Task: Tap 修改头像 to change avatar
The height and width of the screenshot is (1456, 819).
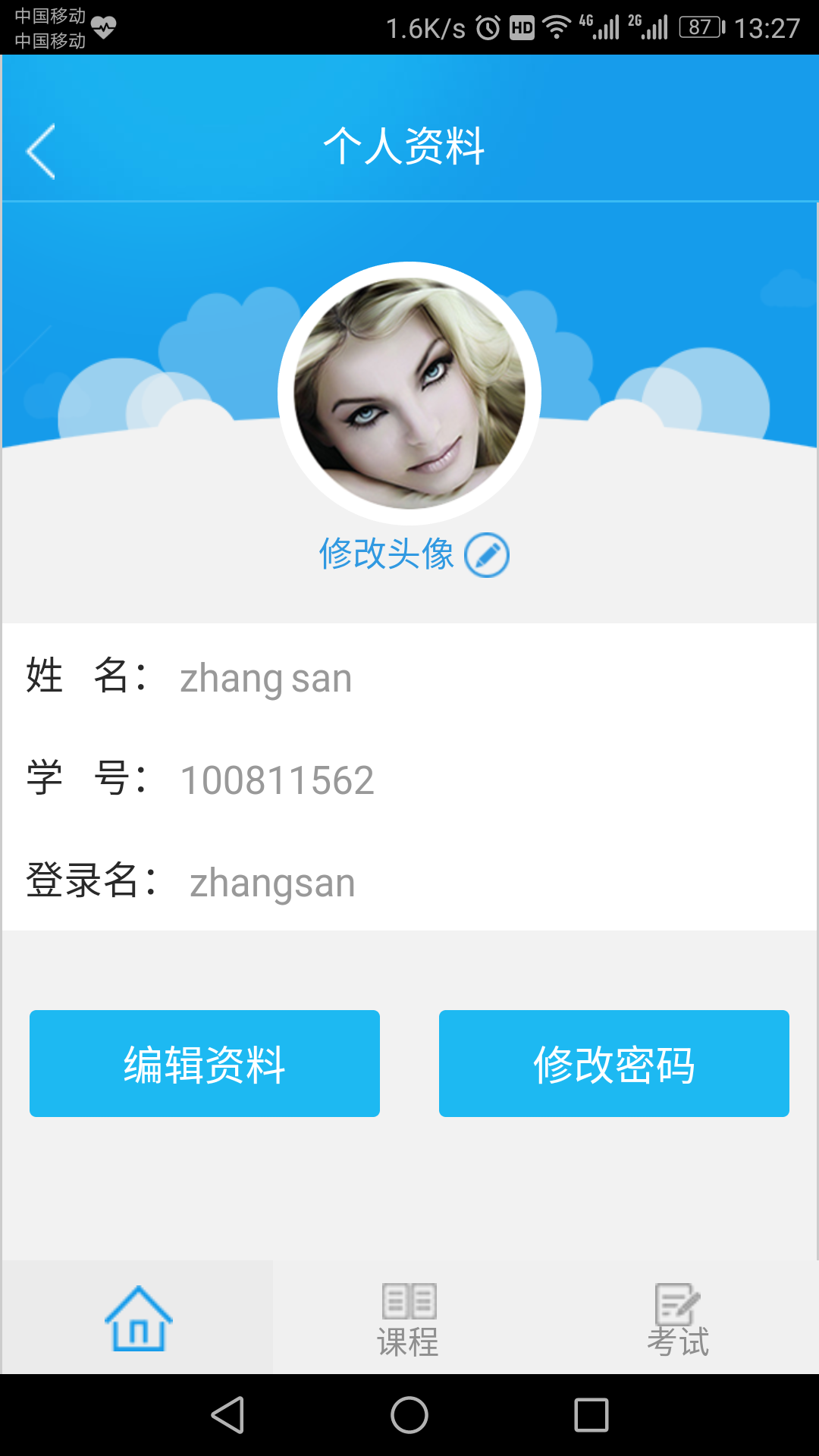Action: pos(413,554)
